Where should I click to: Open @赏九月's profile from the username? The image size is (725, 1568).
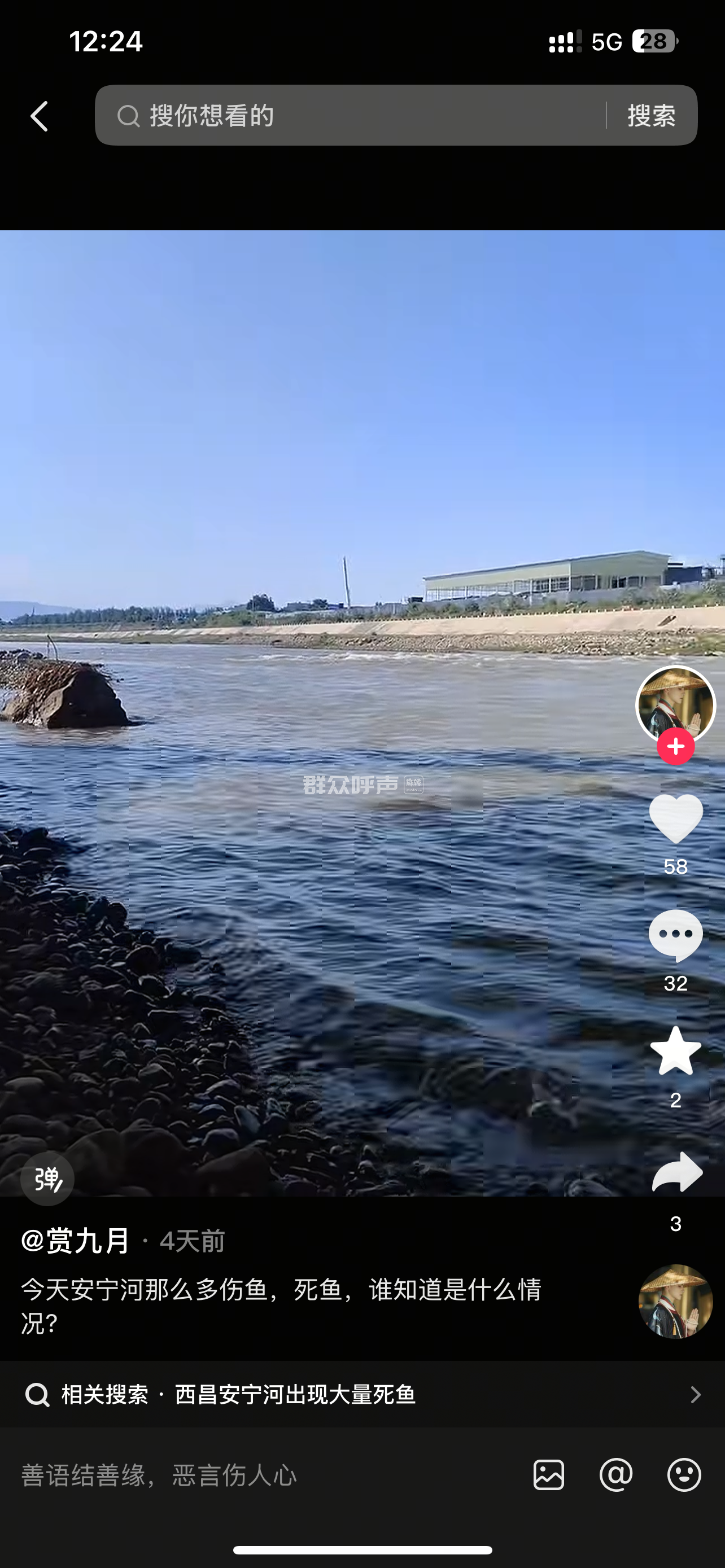[76, 1241]
